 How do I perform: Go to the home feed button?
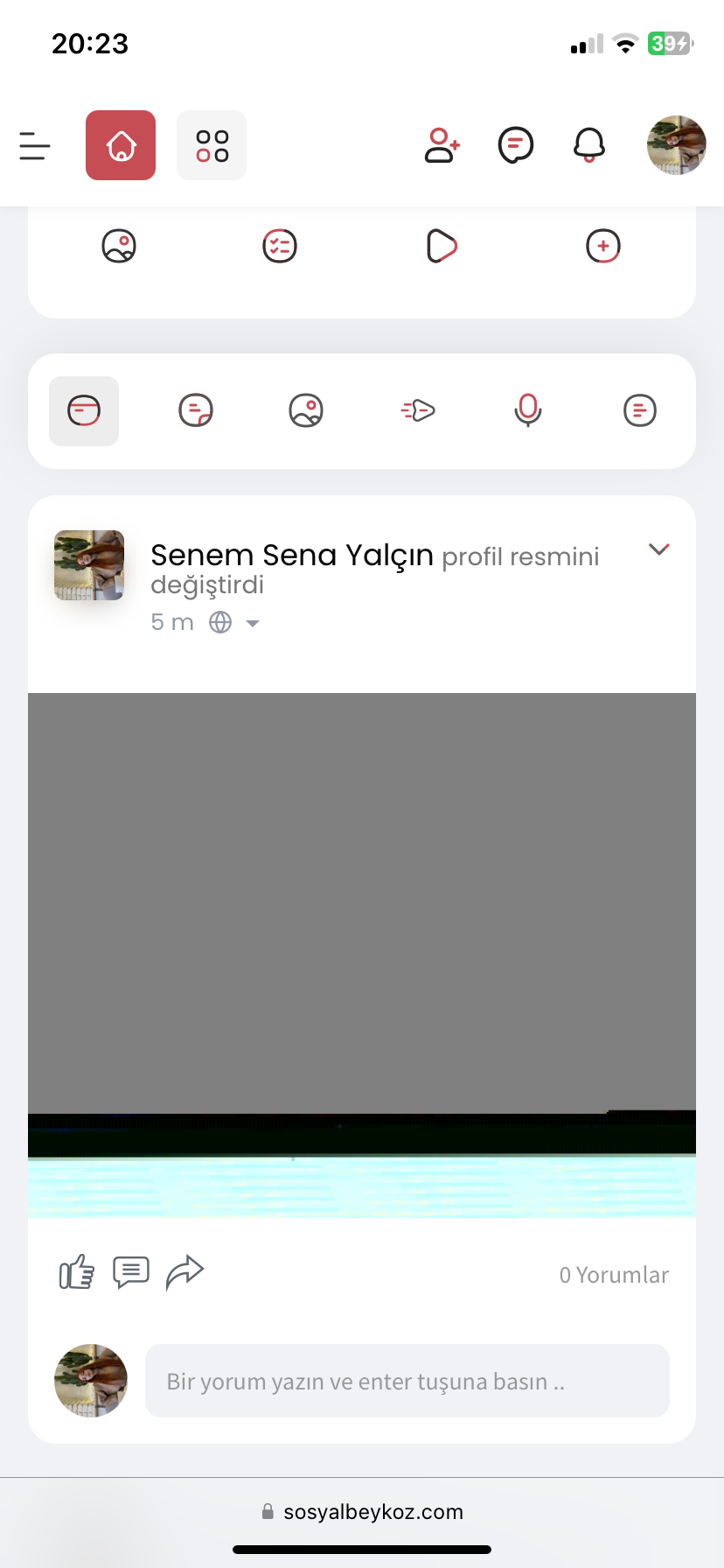tap(121, 145)
